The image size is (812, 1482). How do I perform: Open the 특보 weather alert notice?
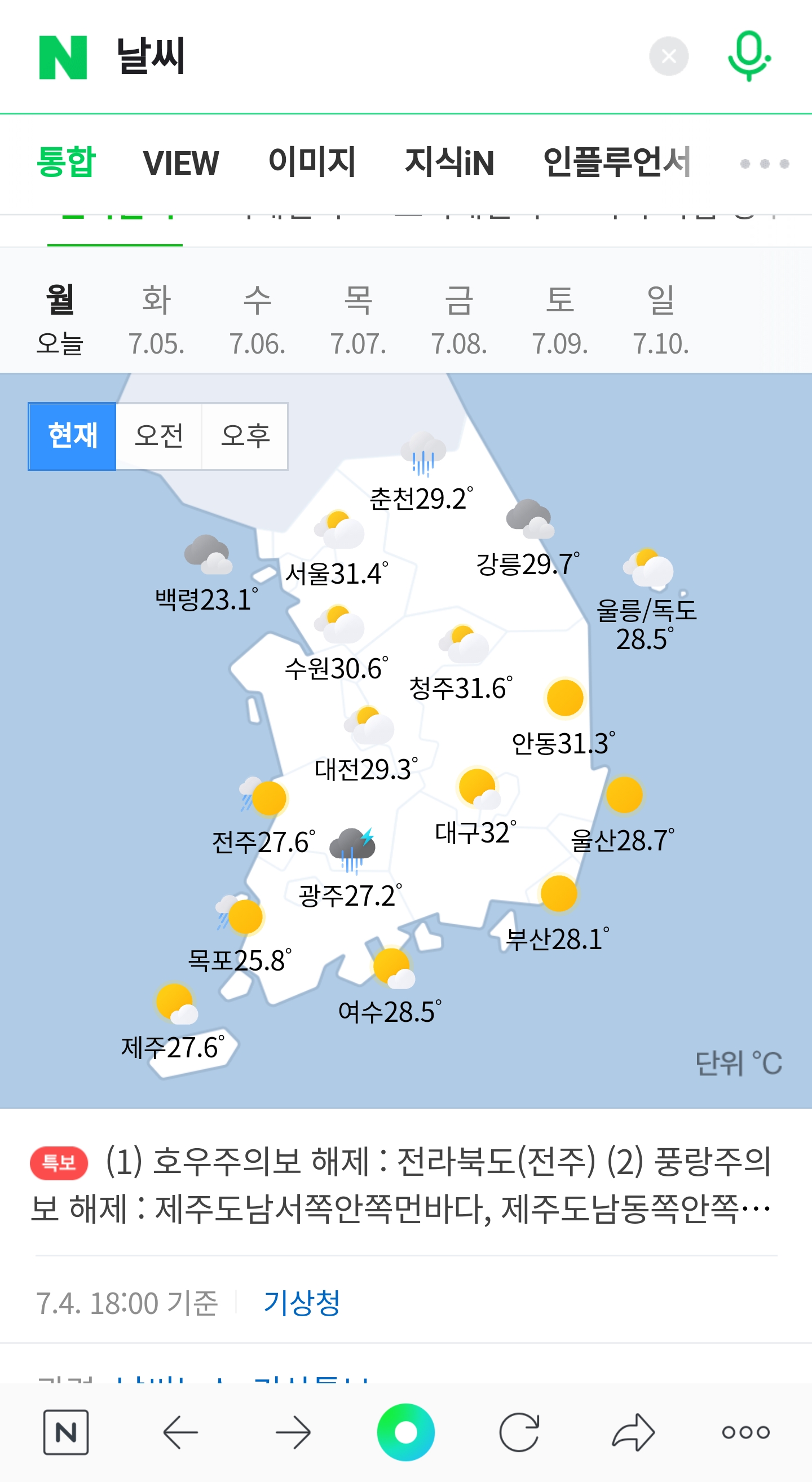pos(401,1184)
